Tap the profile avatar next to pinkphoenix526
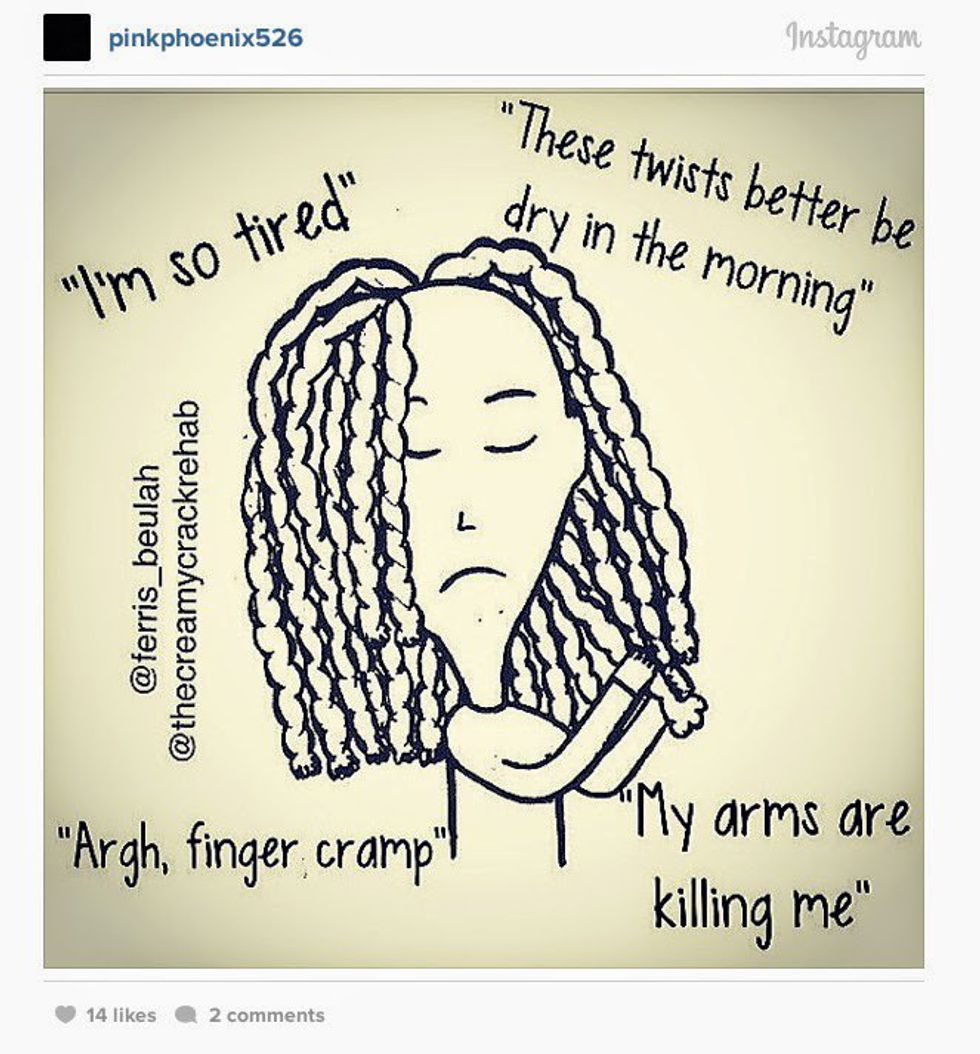Viewport: 980px width, 1054px height. 67,38
